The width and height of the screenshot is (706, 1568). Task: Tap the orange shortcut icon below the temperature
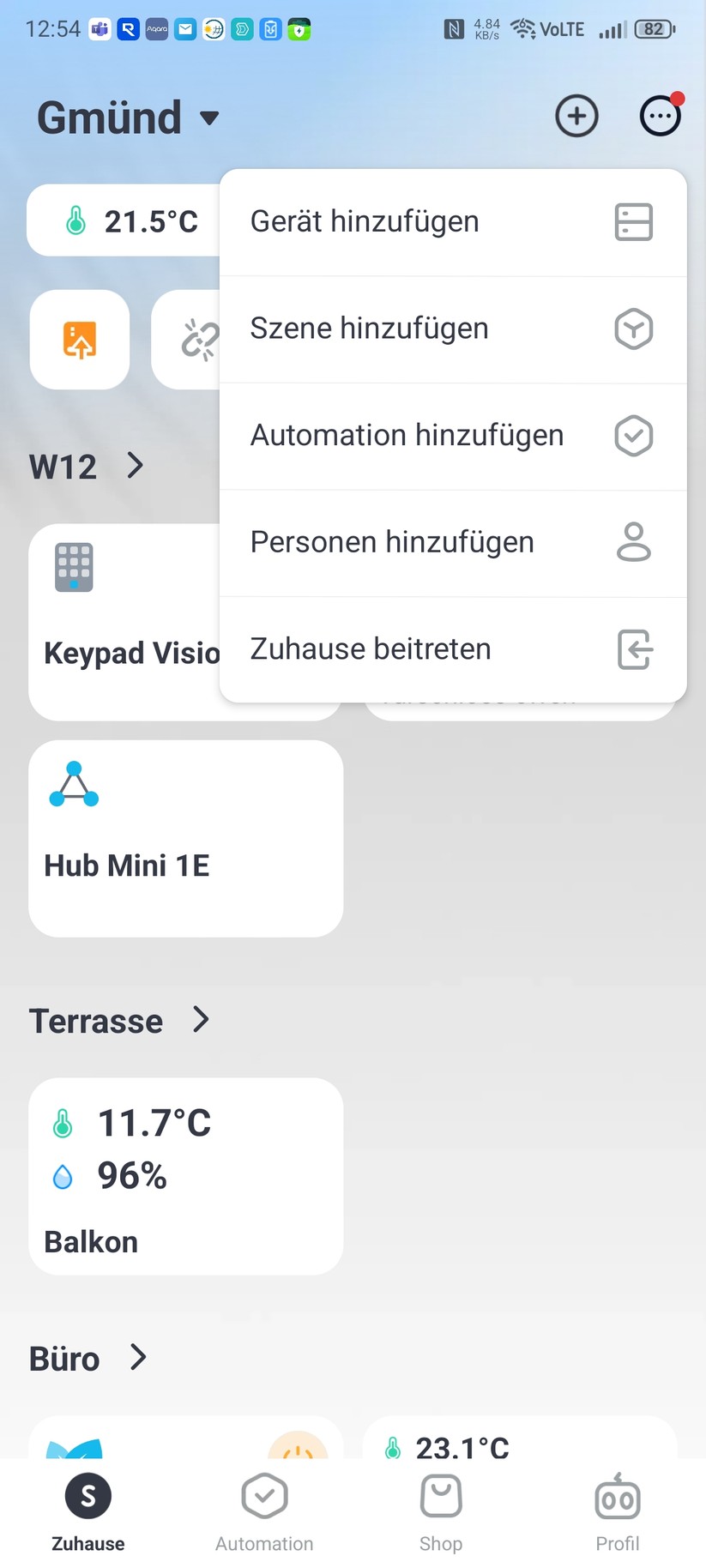tap(79, 340)
